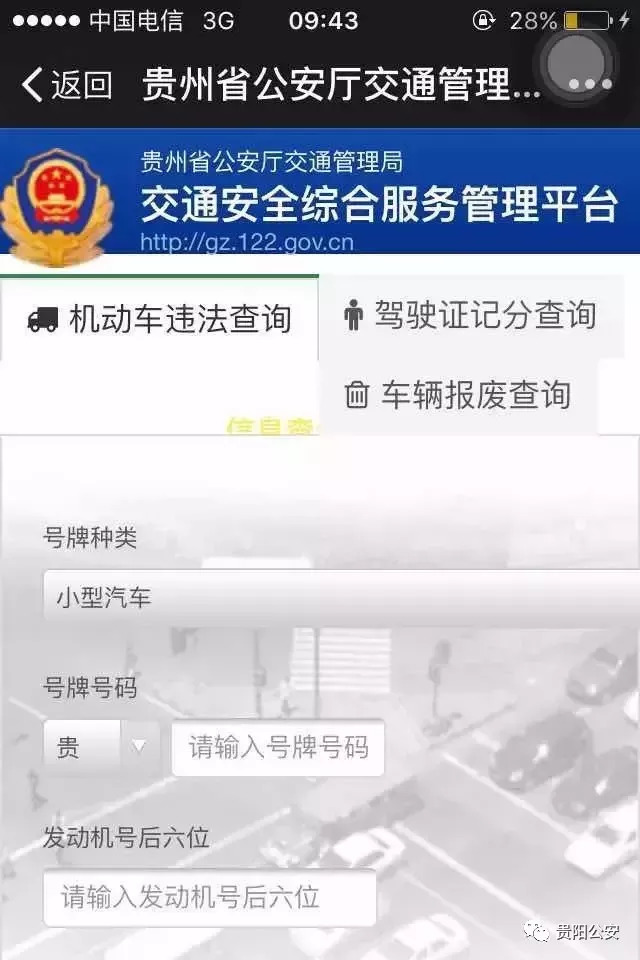
Task: Select province prefix dropdown 贵
Action: coord(98,747)
